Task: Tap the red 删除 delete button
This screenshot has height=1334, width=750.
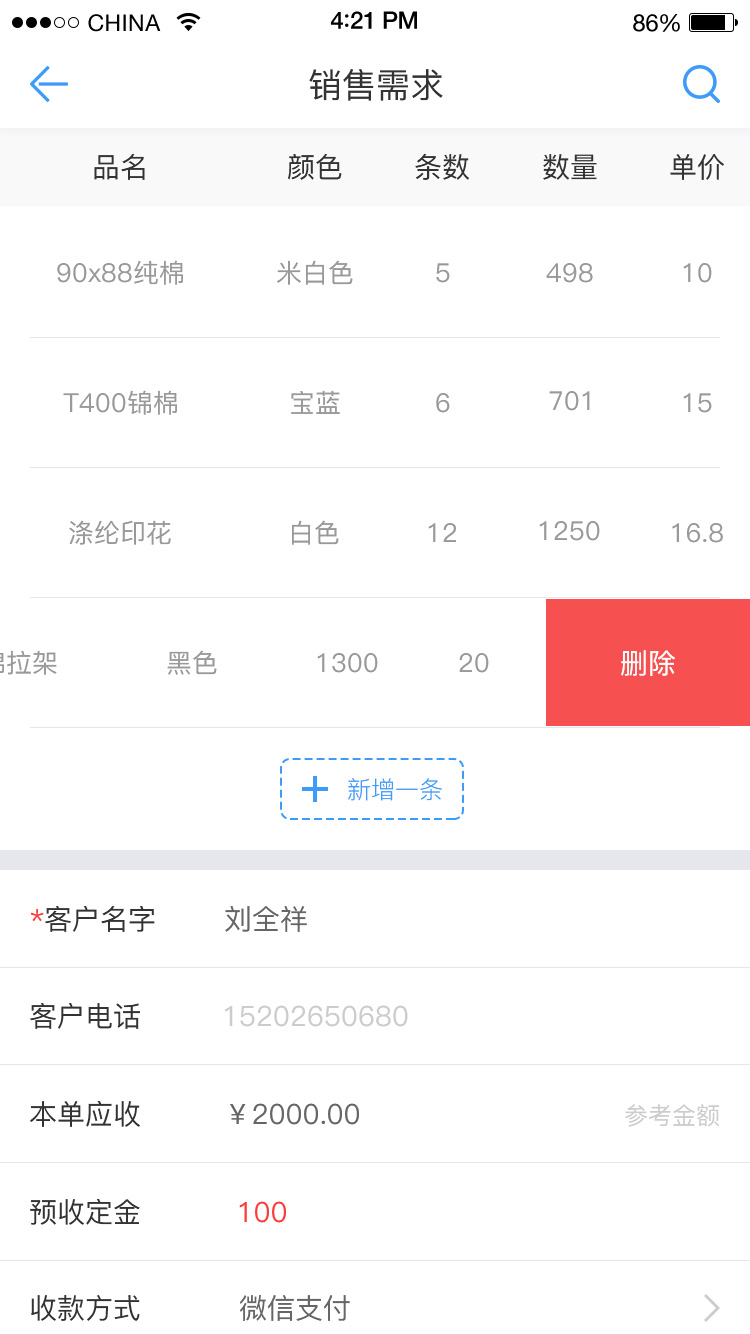Action: 647,663
